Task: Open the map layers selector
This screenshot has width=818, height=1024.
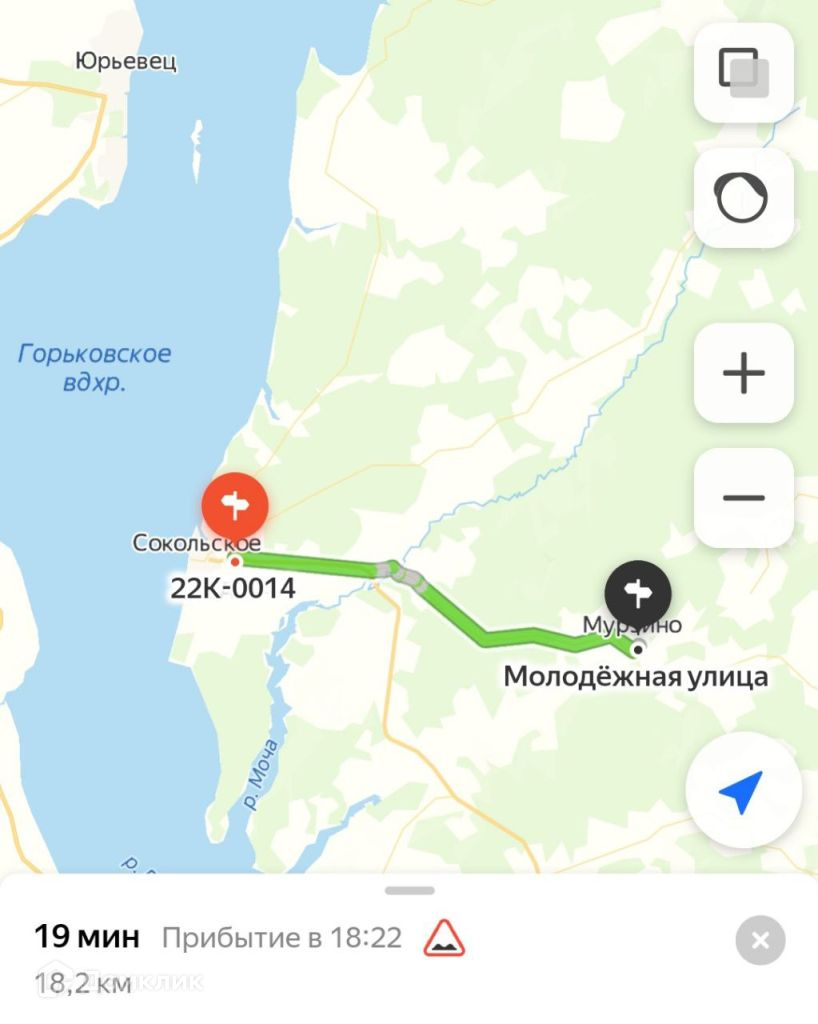Action: [743, 73]
